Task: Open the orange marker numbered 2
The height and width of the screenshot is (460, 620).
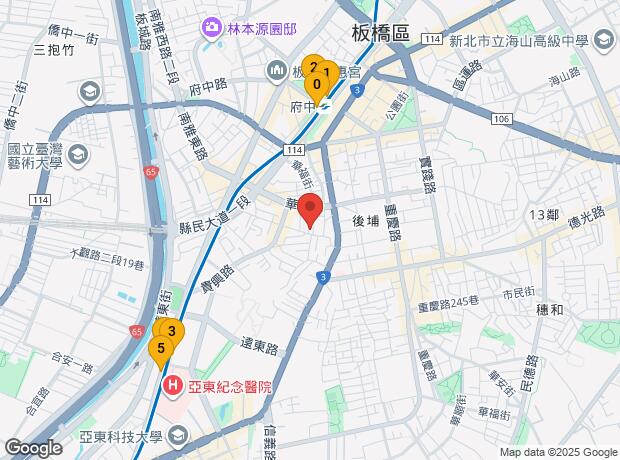Action: 312,64
